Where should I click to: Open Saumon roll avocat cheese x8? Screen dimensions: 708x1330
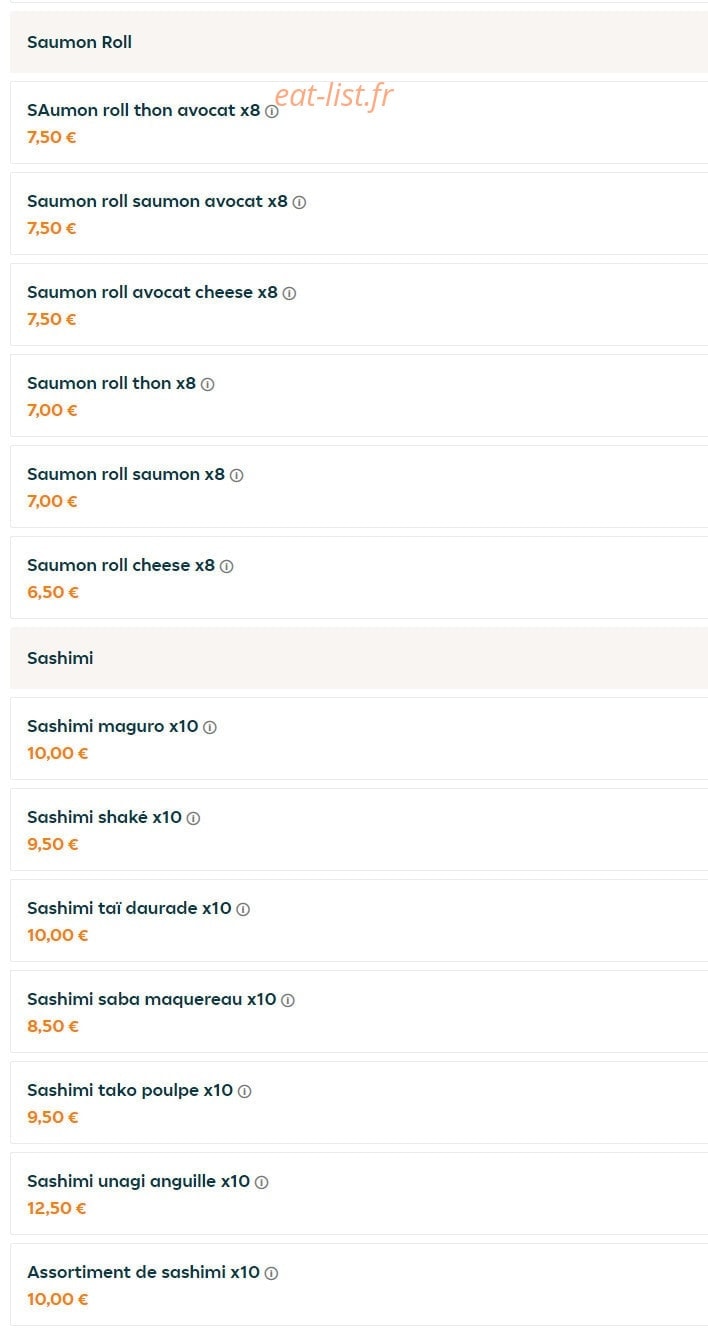[x=359, y=305]
